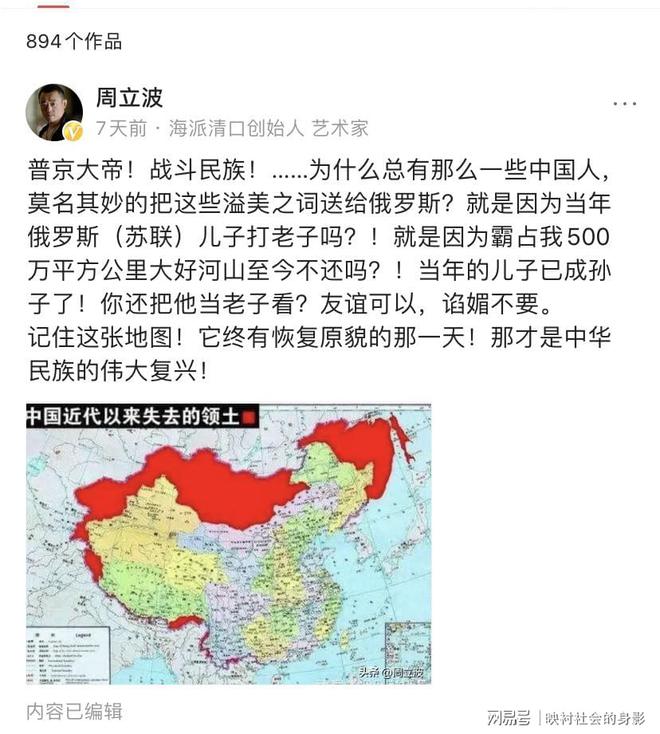View the attached map image full-size

228,544
